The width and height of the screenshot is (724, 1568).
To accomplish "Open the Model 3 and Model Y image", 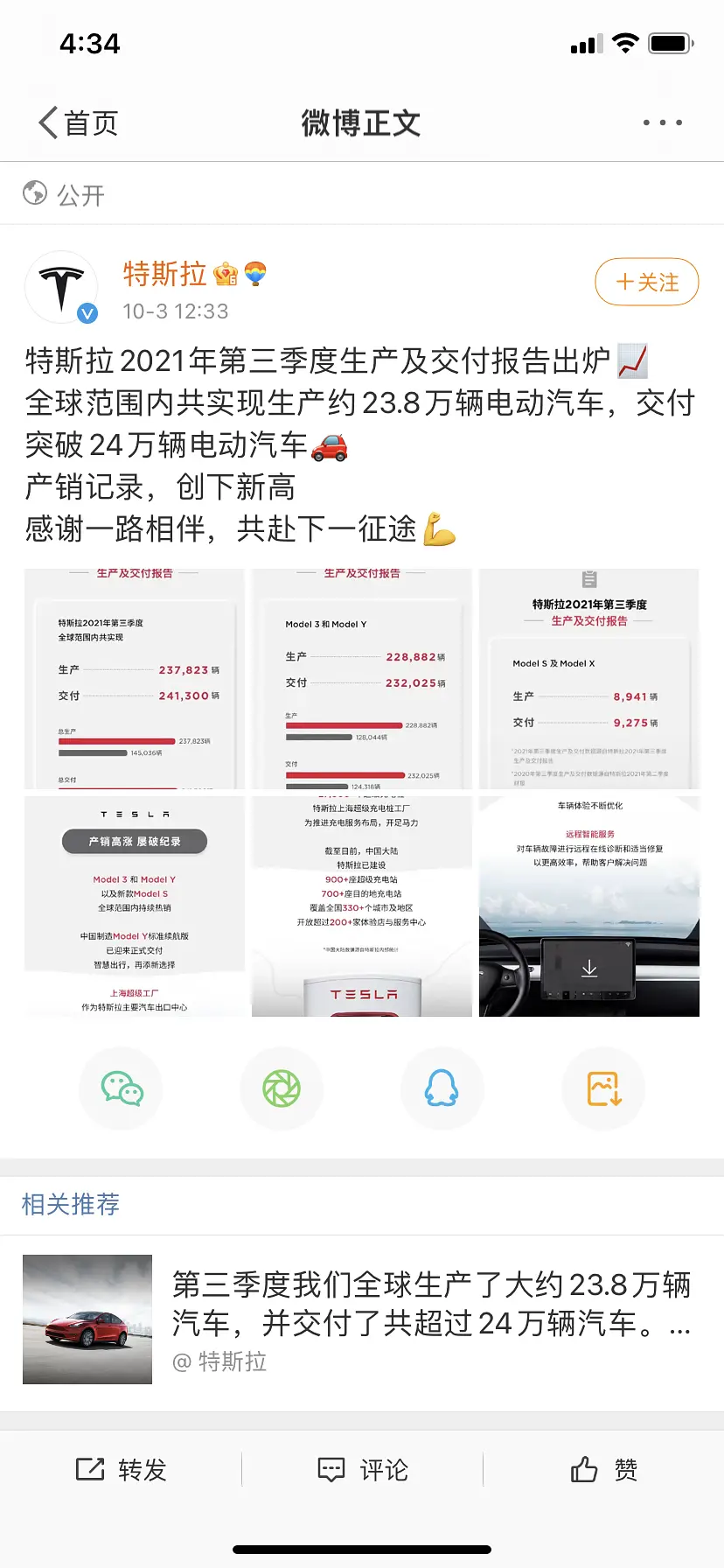I will 362,679.
